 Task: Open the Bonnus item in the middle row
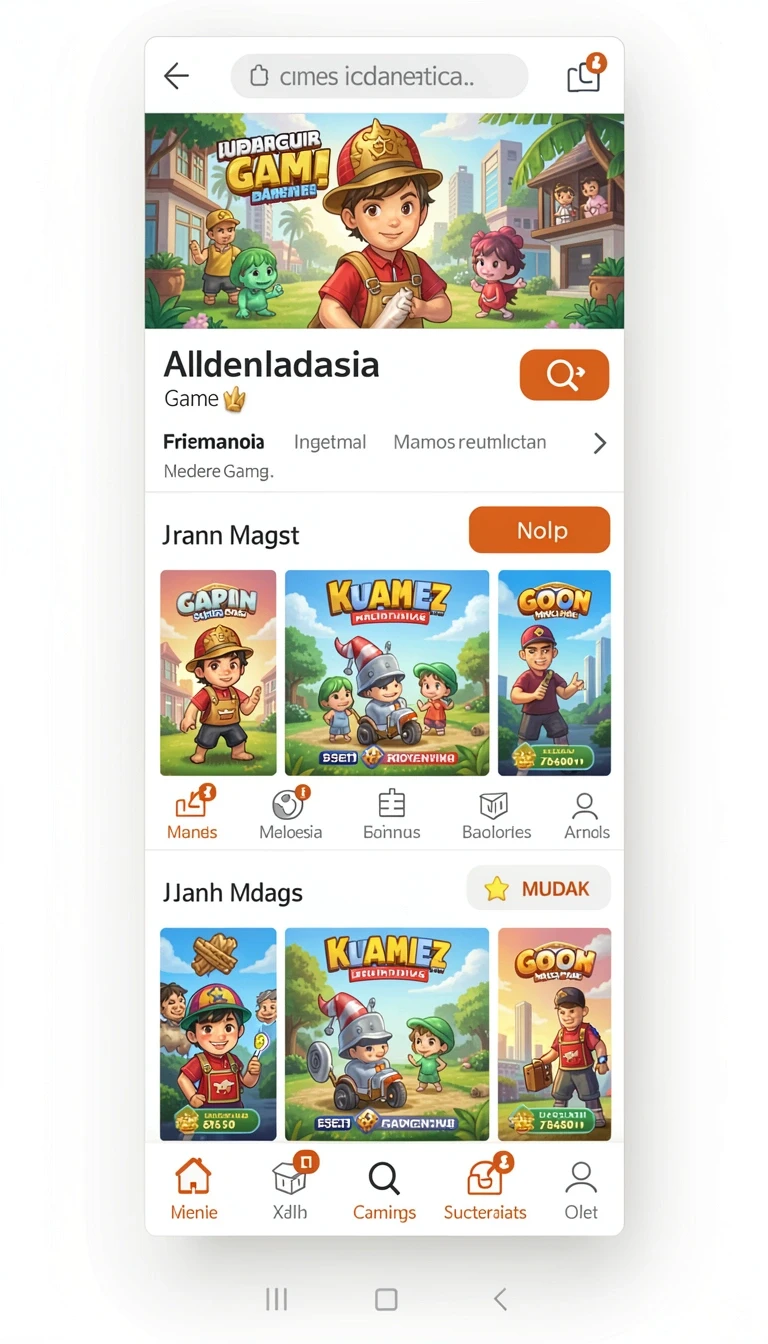(x=392, y=814)
